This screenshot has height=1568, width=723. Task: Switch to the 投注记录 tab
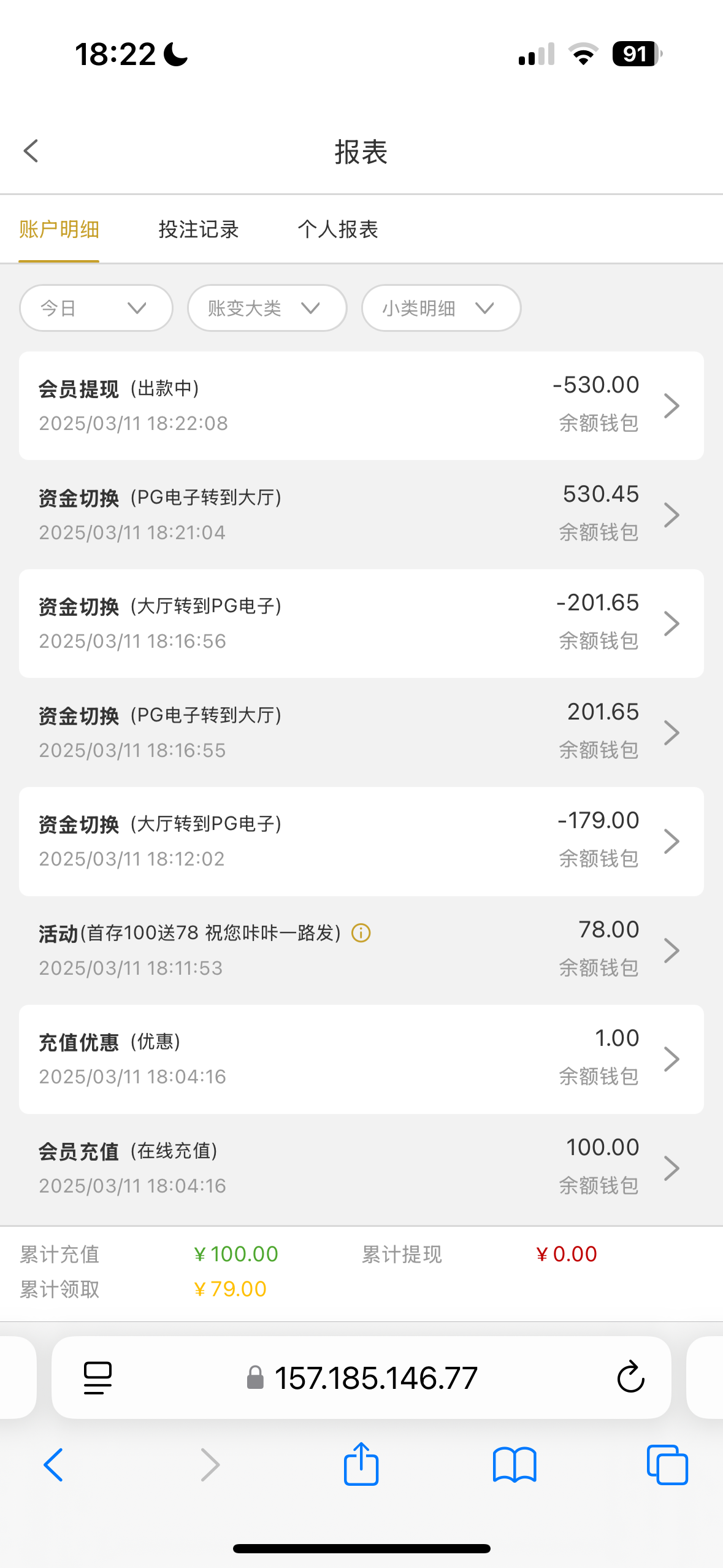tap(198, 230)
